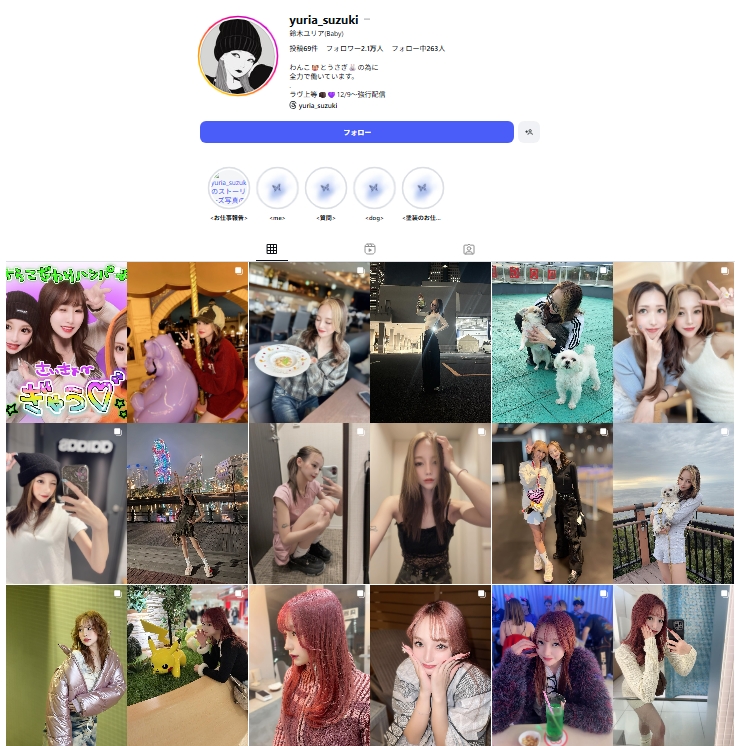The width and height of the screenshot is (738, 746).
Task: Open the yuria_suzuki Threads link in the bio
Action: point(317,105)
